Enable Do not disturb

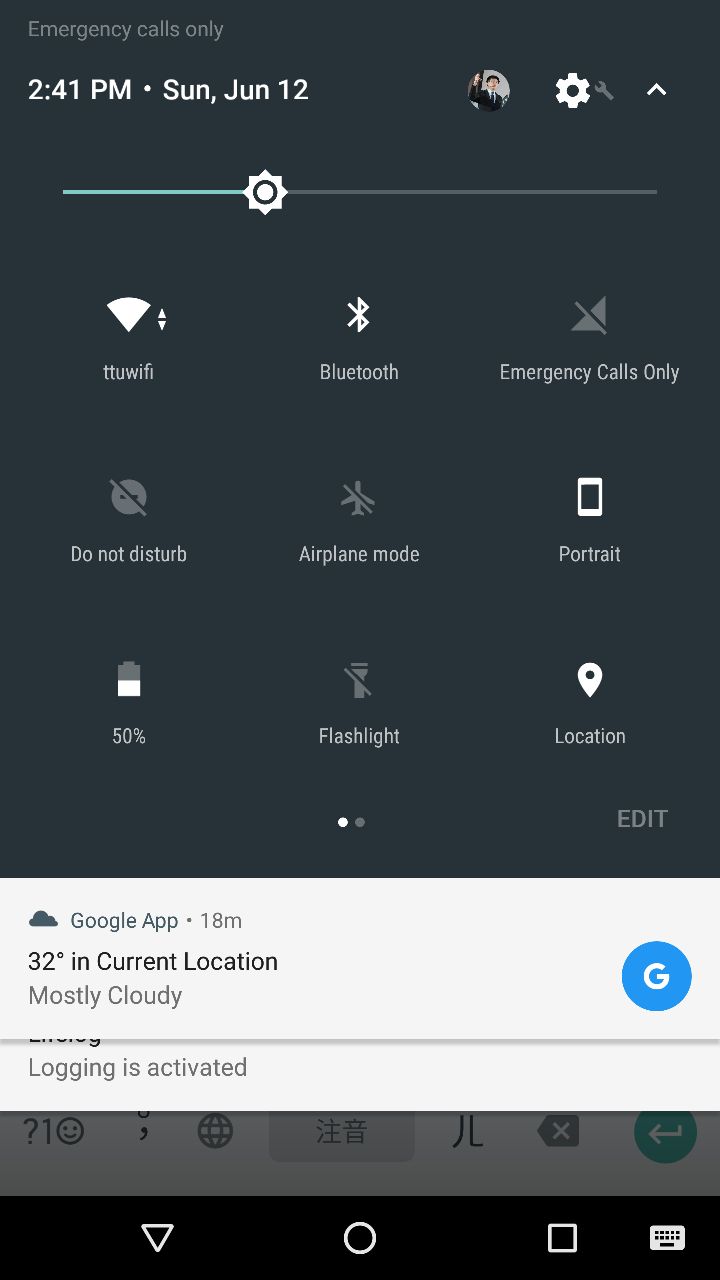tap(129, 518)
